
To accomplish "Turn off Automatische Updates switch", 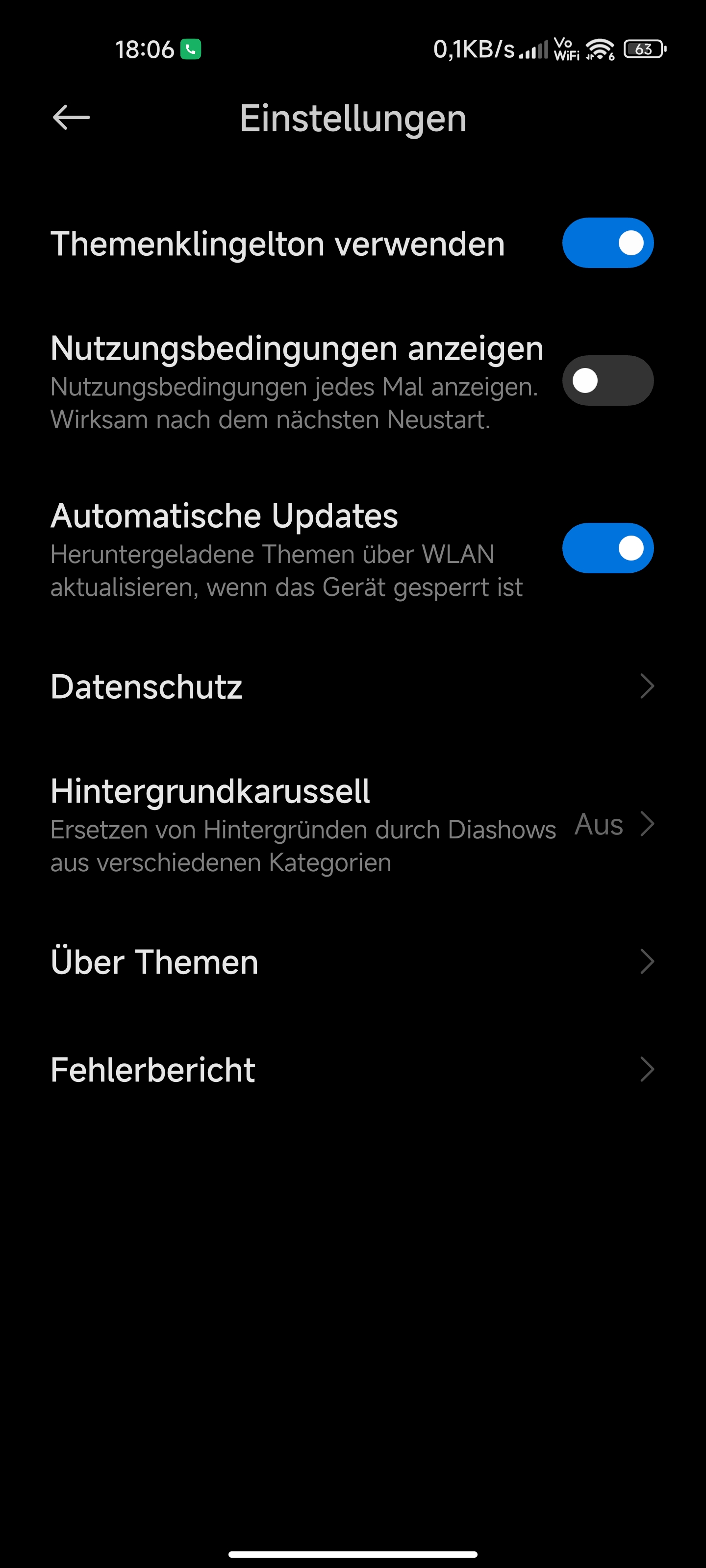I will 607,548.
